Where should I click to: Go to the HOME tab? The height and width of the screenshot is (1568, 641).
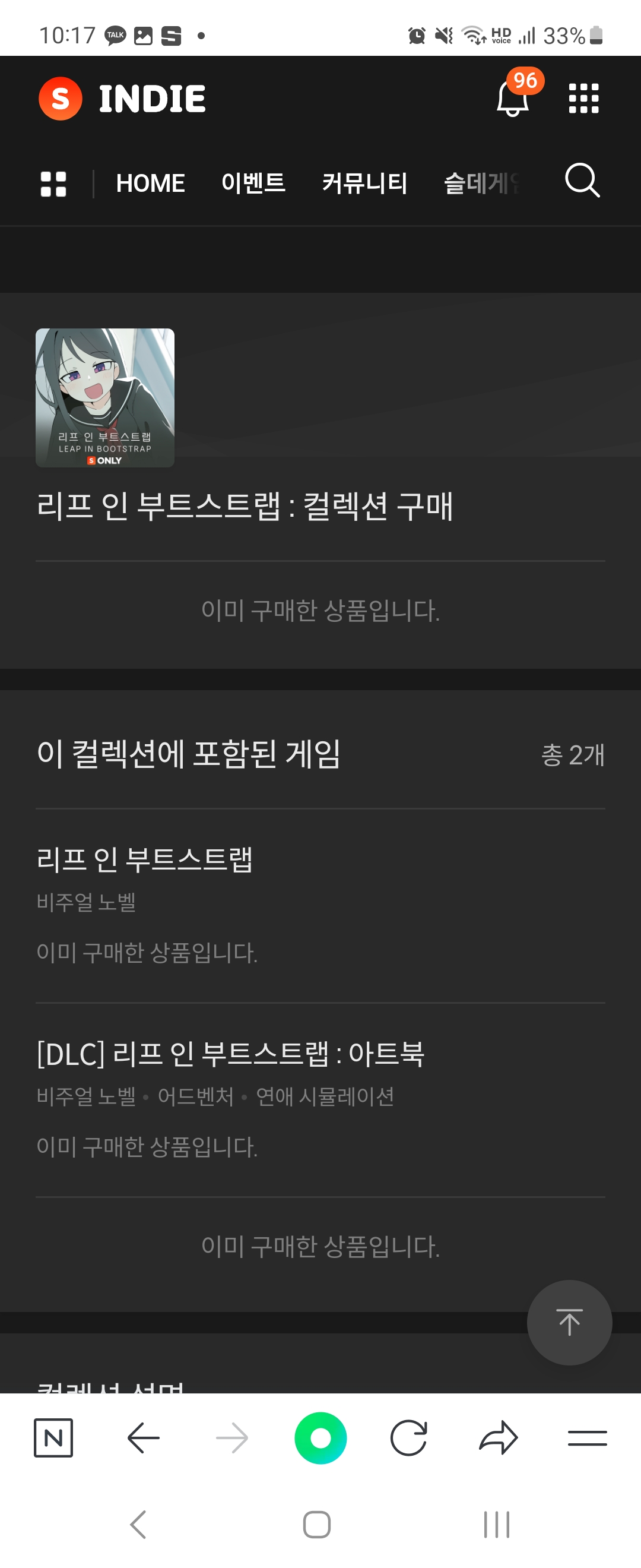point(150,184)
